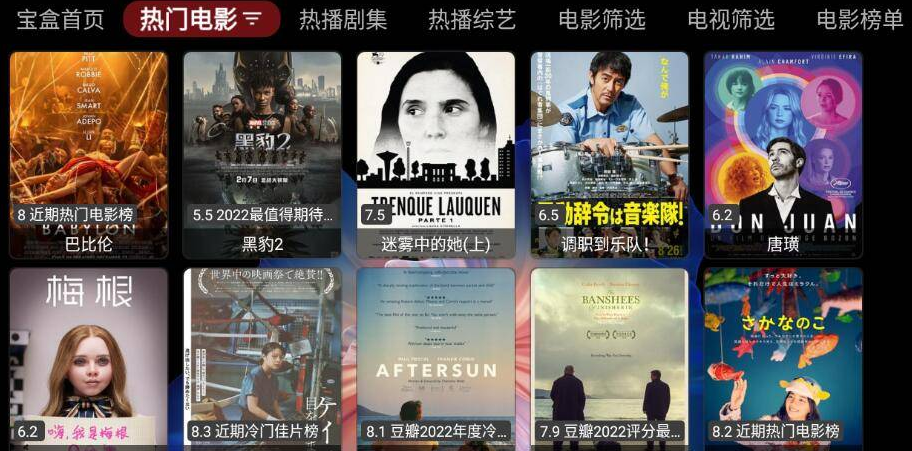Switch to the 电影榜单 tab
912x451 pixels.
click(x=859, y=19)
